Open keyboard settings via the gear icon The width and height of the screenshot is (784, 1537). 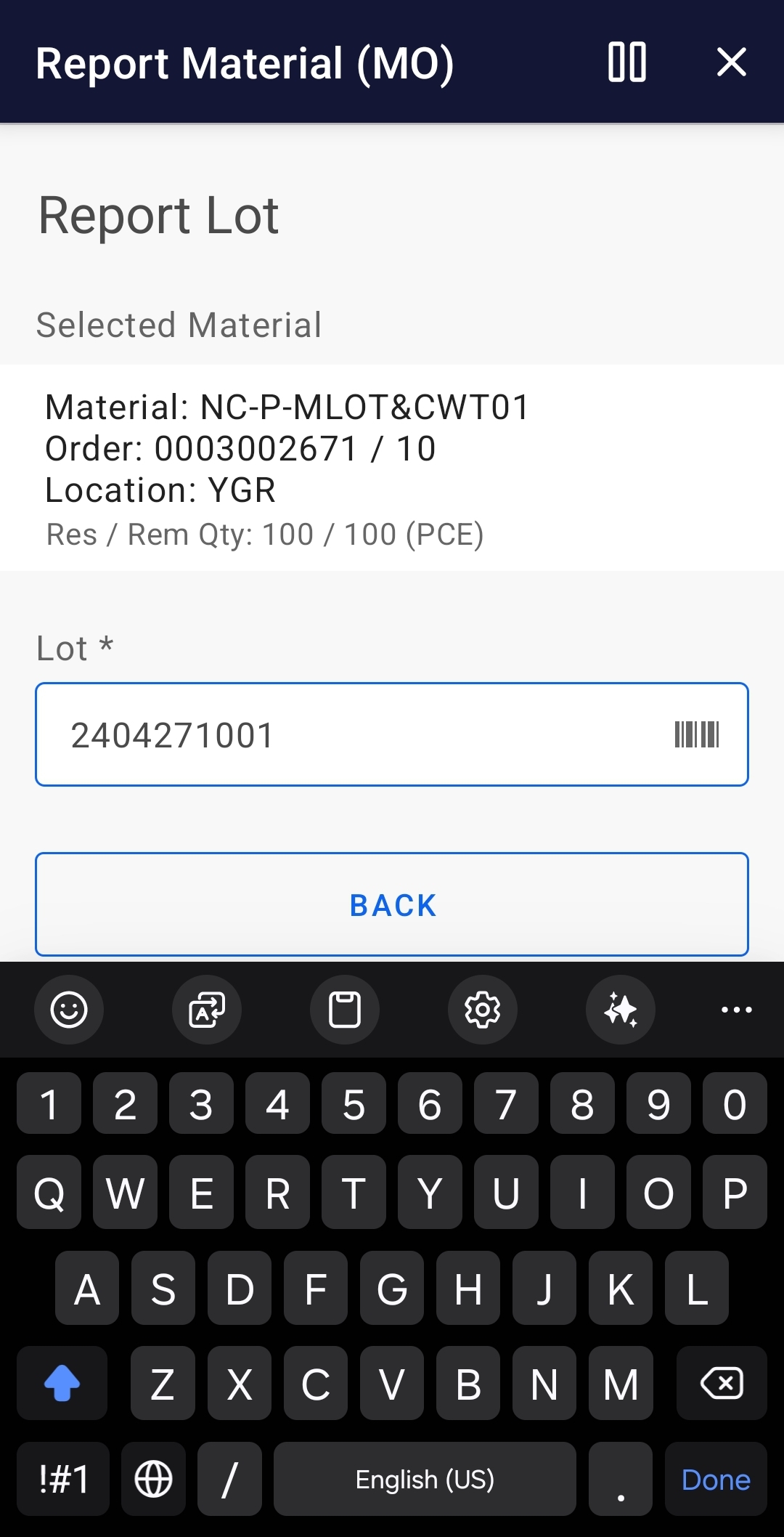[x=482, y=1010]
